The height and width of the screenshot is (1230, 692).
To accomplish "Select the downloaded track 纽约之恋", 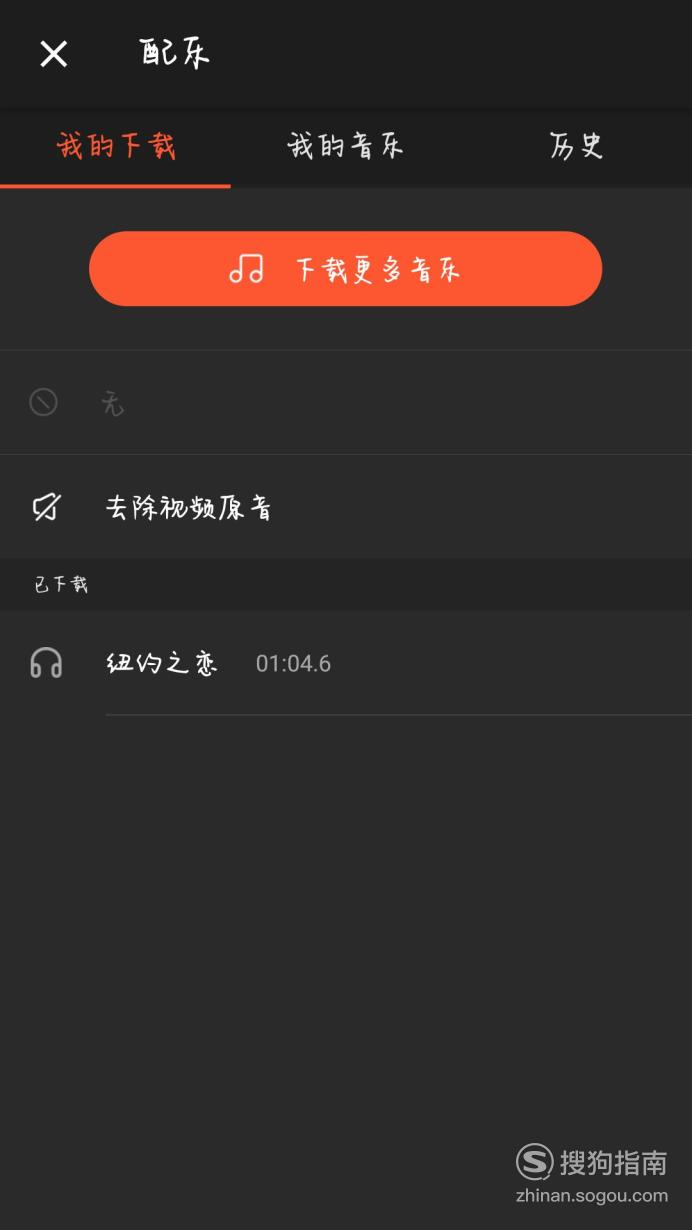I will 346,663.
